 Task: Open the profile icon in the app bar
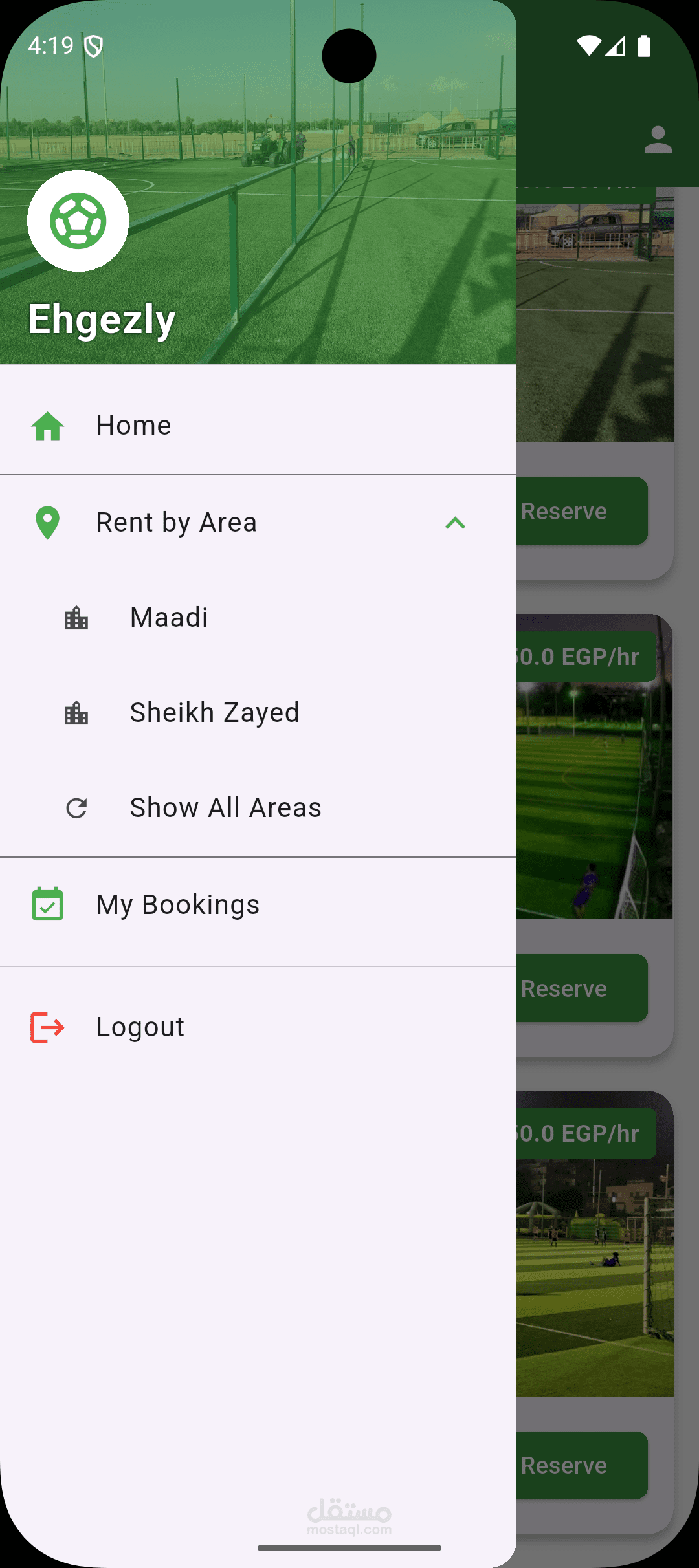[x=658, y=140]
